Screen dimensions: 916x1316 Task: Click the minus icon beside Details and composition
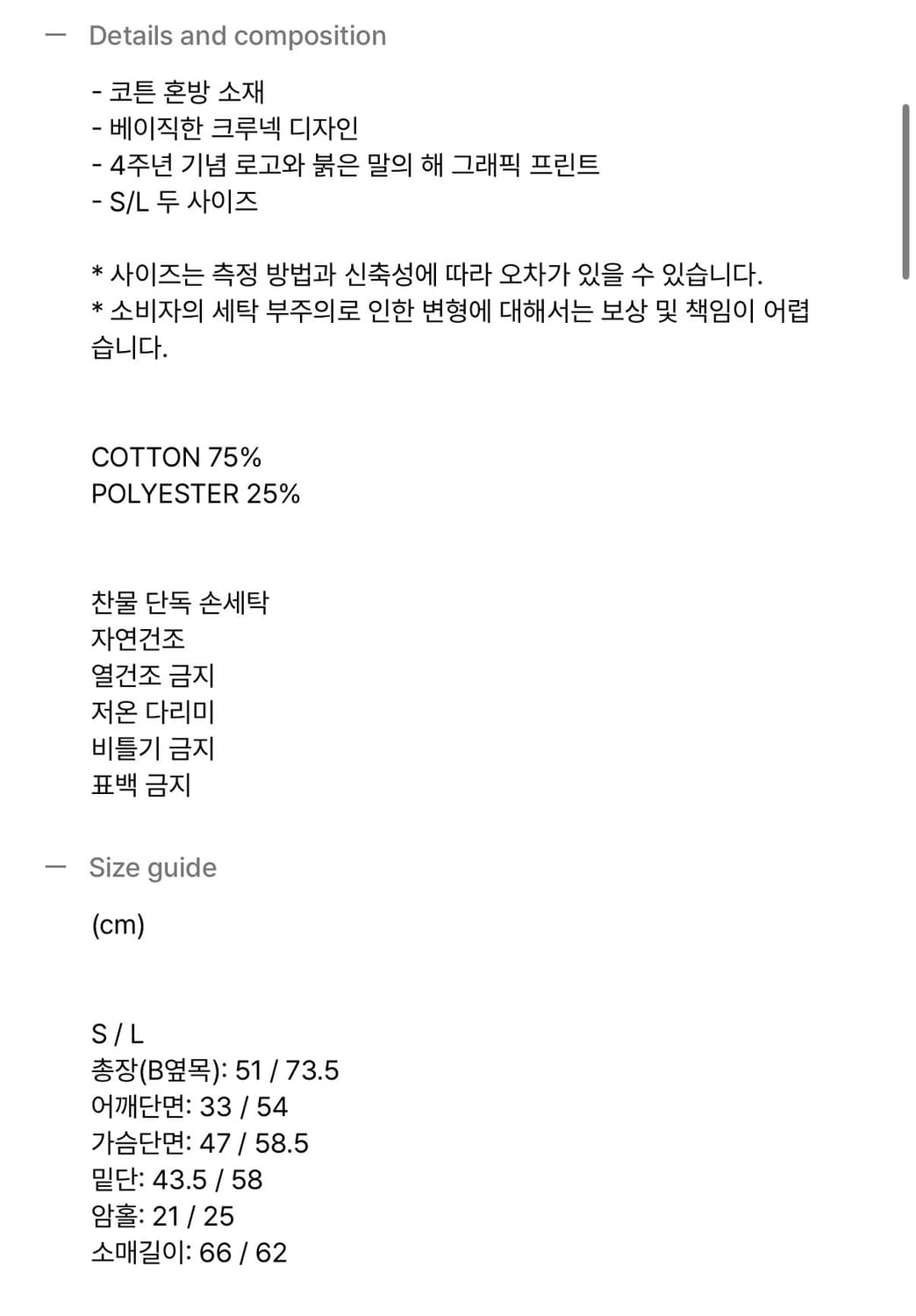point(54,35)
